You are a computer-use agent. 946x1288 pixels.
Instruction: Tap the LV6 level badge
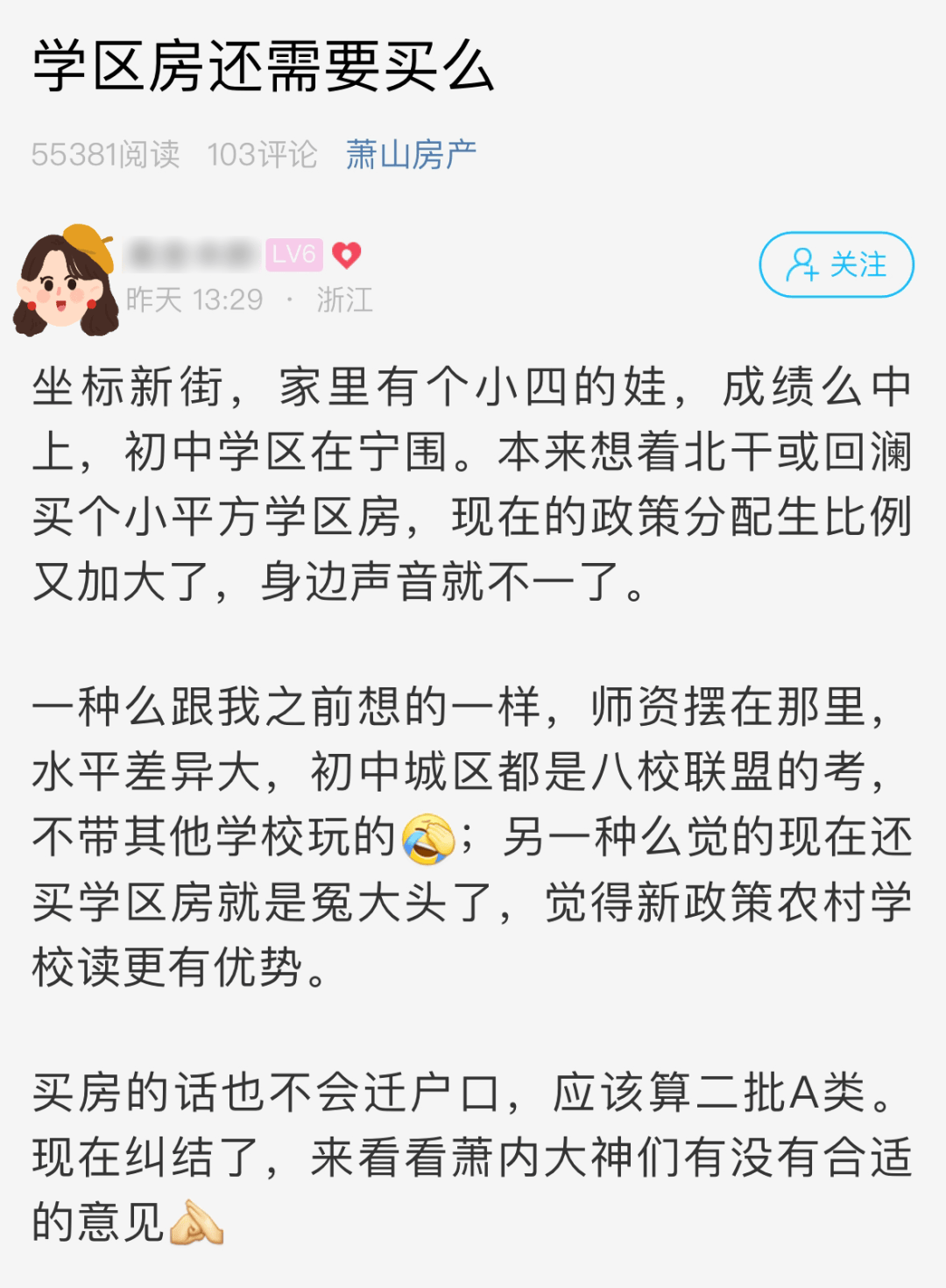(293, 255)
